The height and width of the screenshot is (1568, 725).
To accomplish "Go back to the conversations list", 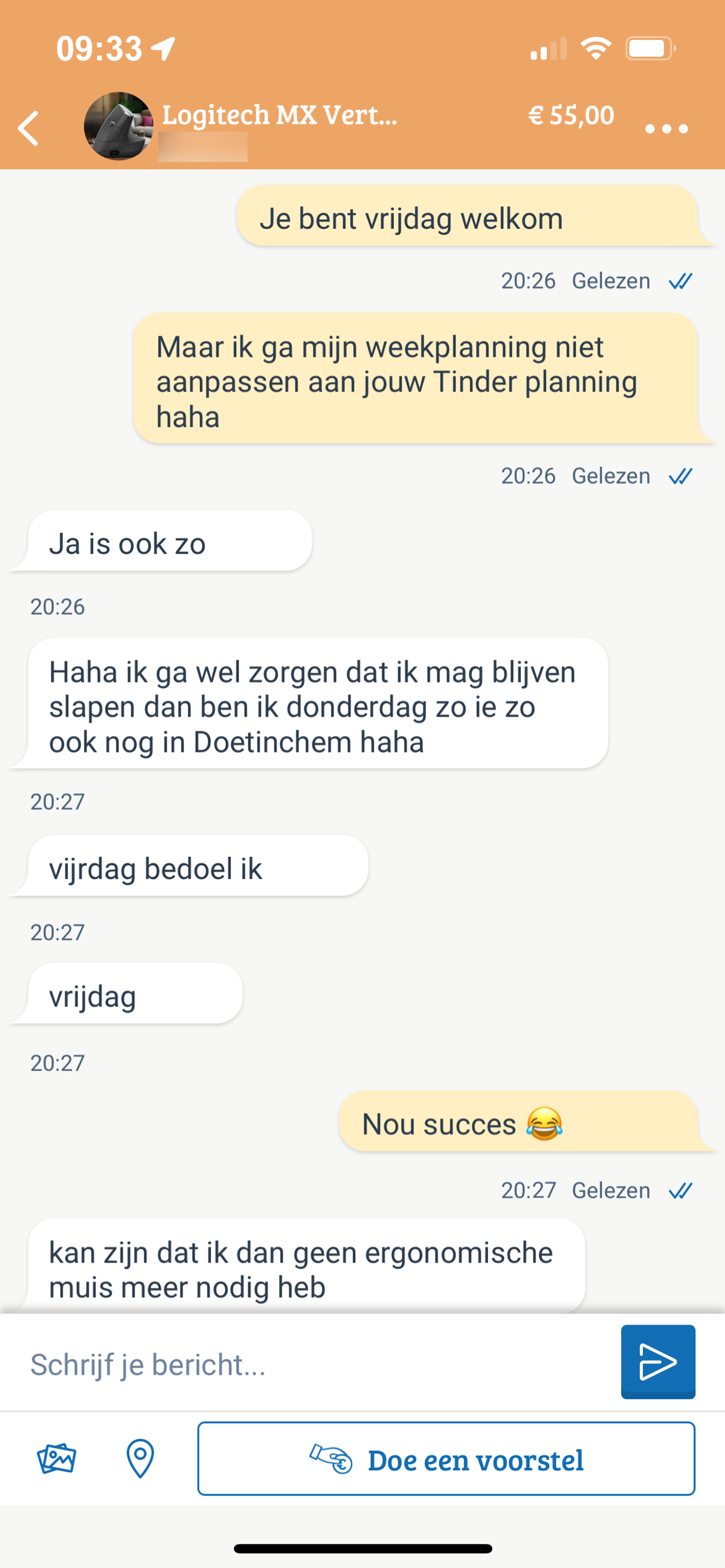I will [x=28, y=128].
